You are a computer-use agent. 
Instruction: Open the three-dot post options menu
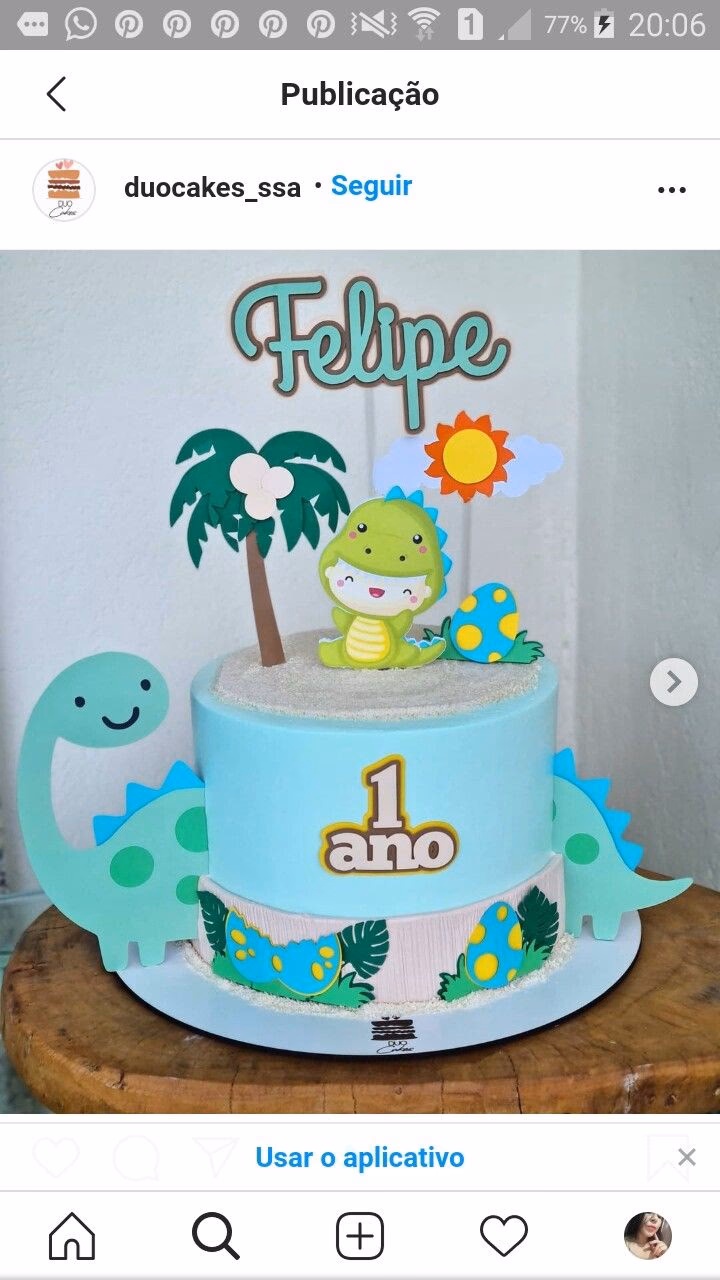[672, 188]
